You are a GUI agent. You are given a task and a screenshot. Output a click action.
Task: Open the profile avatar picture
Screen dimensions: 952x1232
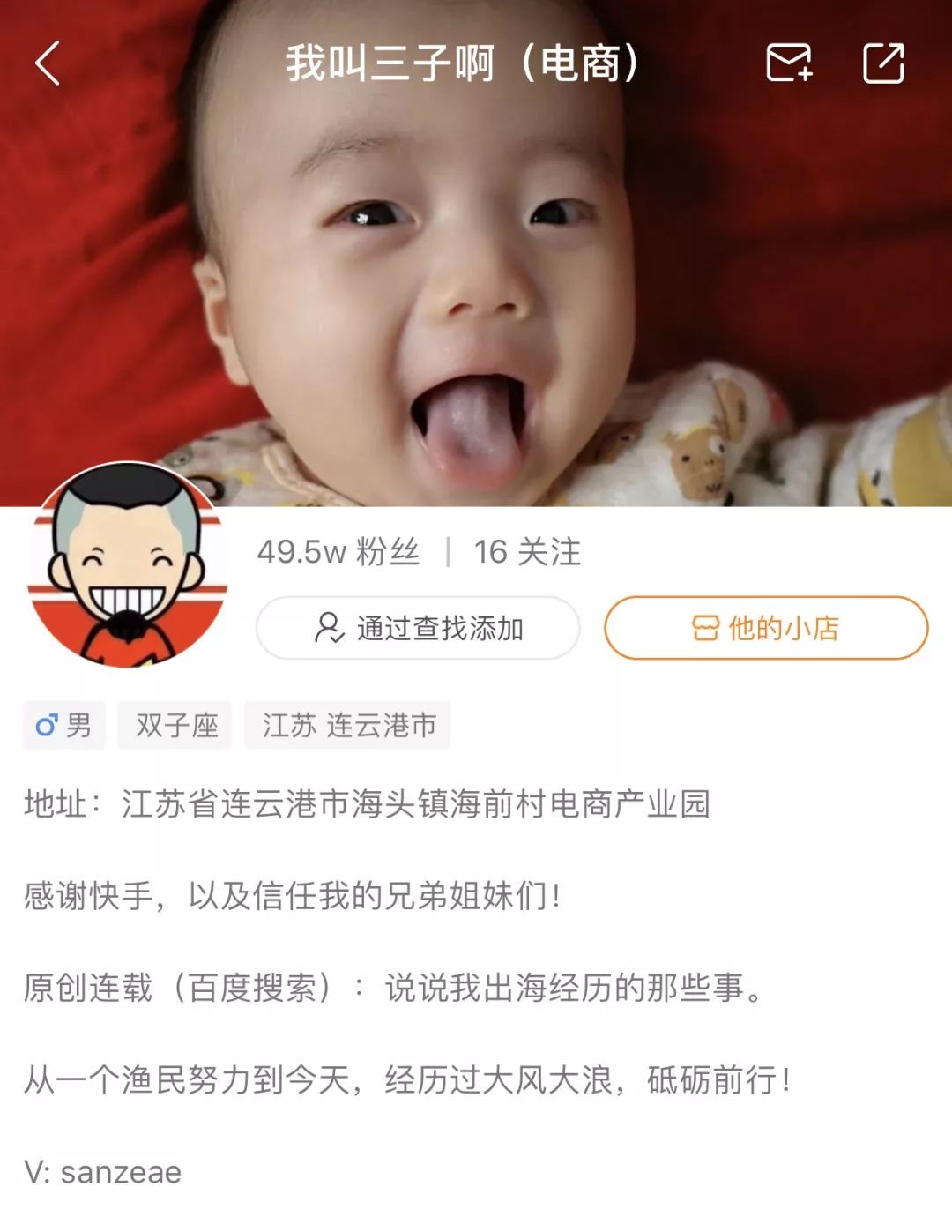point(128,564)
